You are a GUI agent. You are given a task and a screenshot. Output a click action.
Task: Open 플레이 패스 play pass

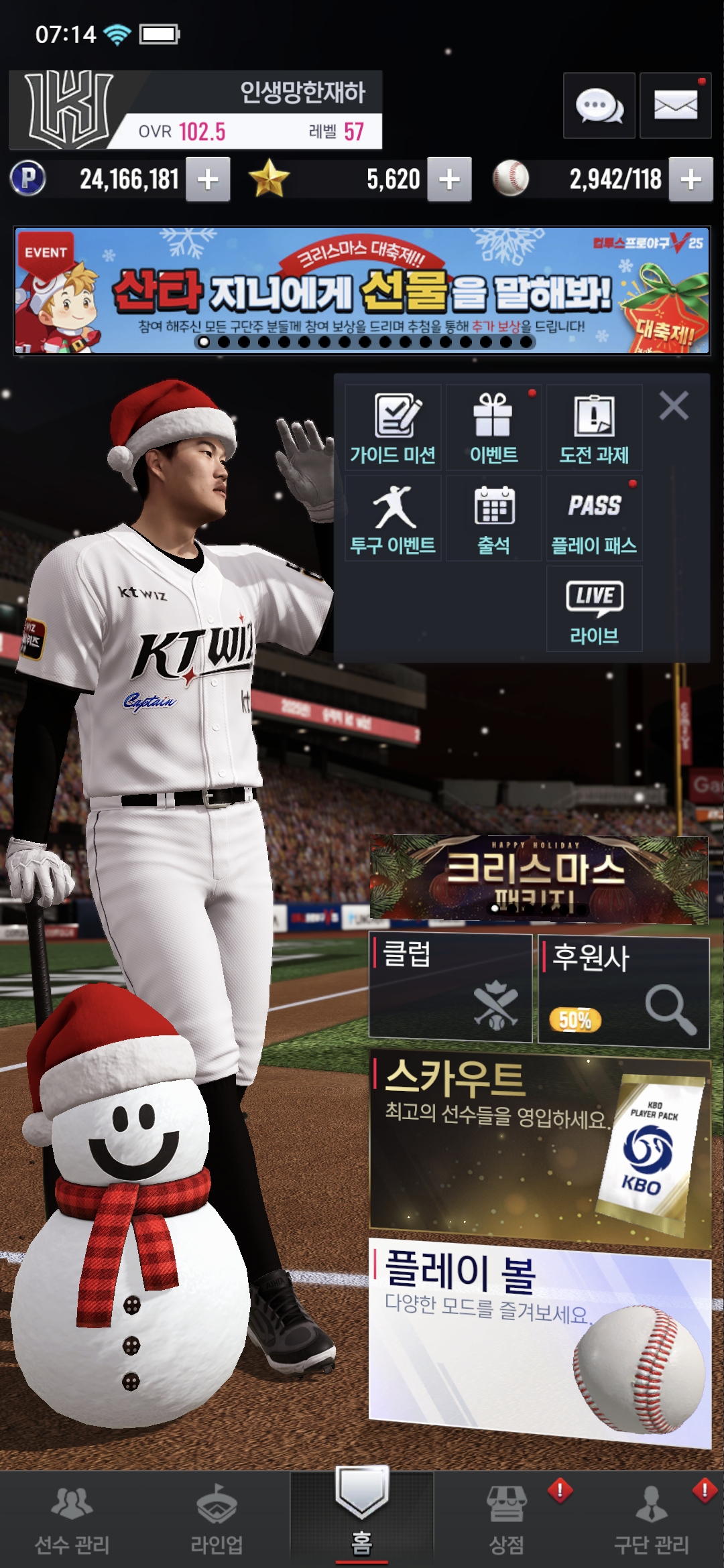pyautogui.click(x=594, y=519)
